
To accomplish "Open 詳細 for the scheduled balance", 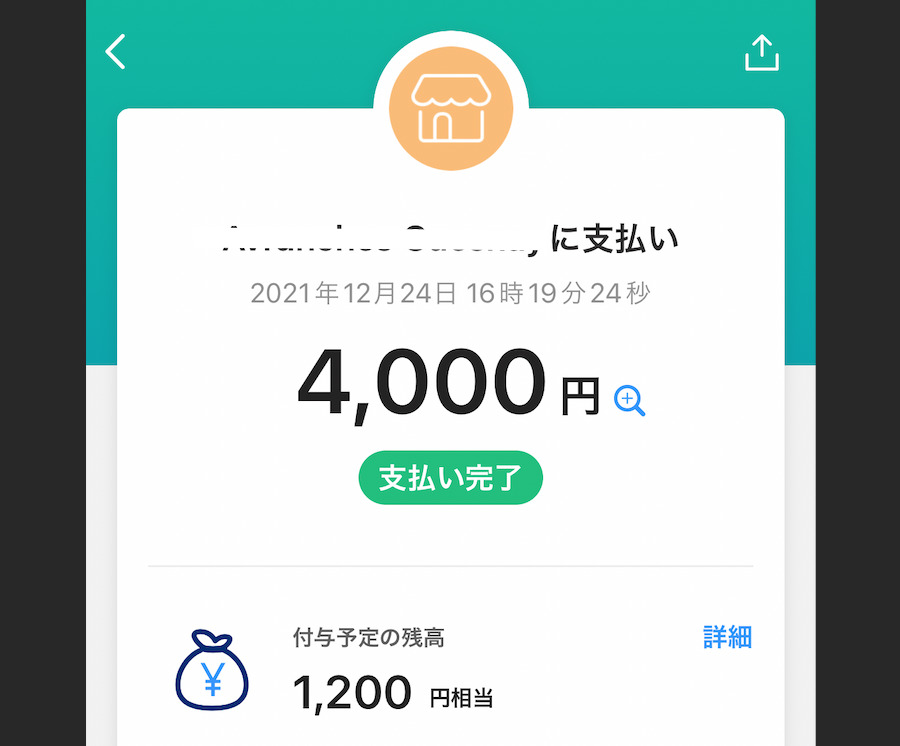I will coord(727,637).
